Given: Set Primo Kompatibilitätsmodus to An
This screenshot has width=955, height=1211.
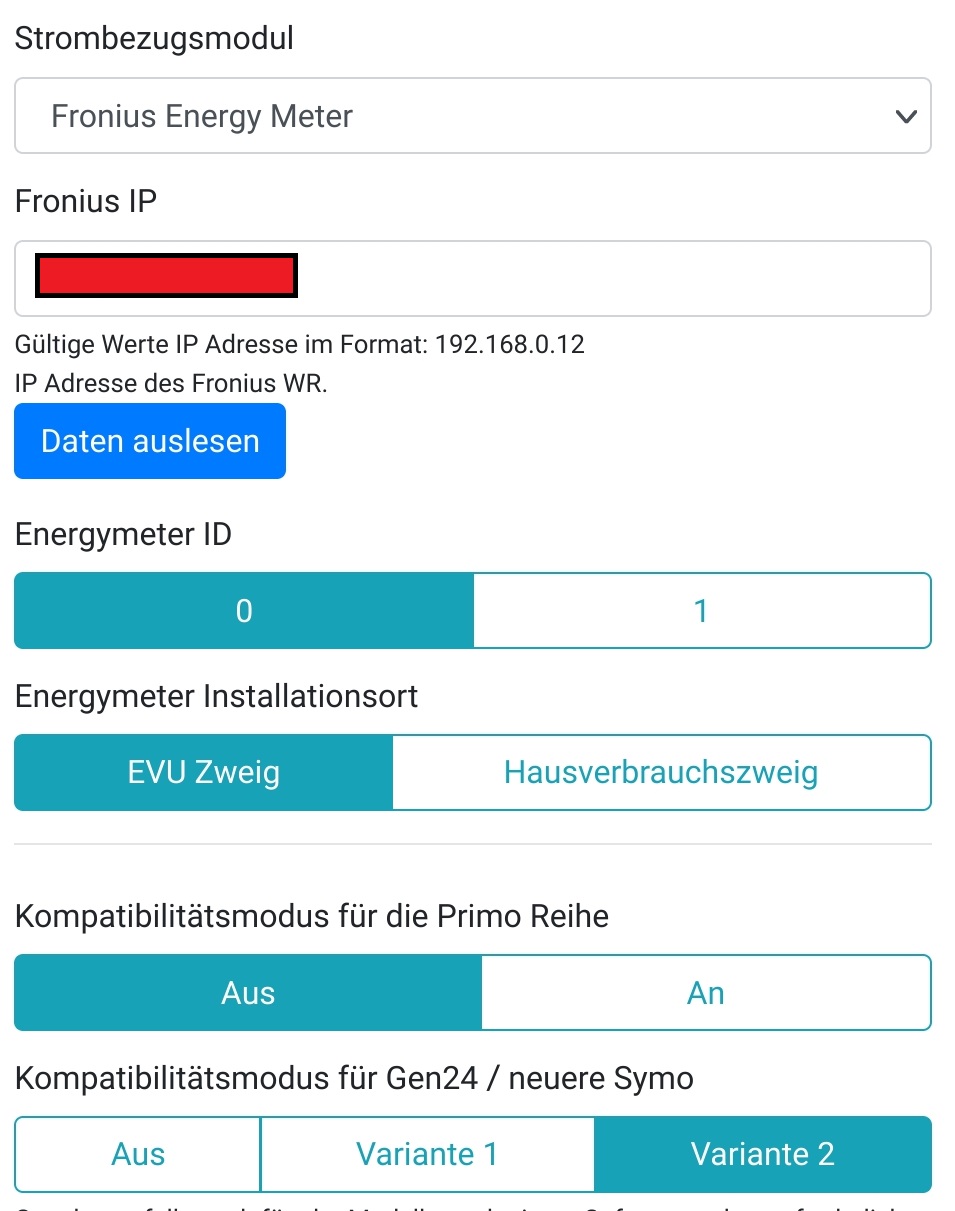Looking at the screenshot, I should [x=705, y=993].
